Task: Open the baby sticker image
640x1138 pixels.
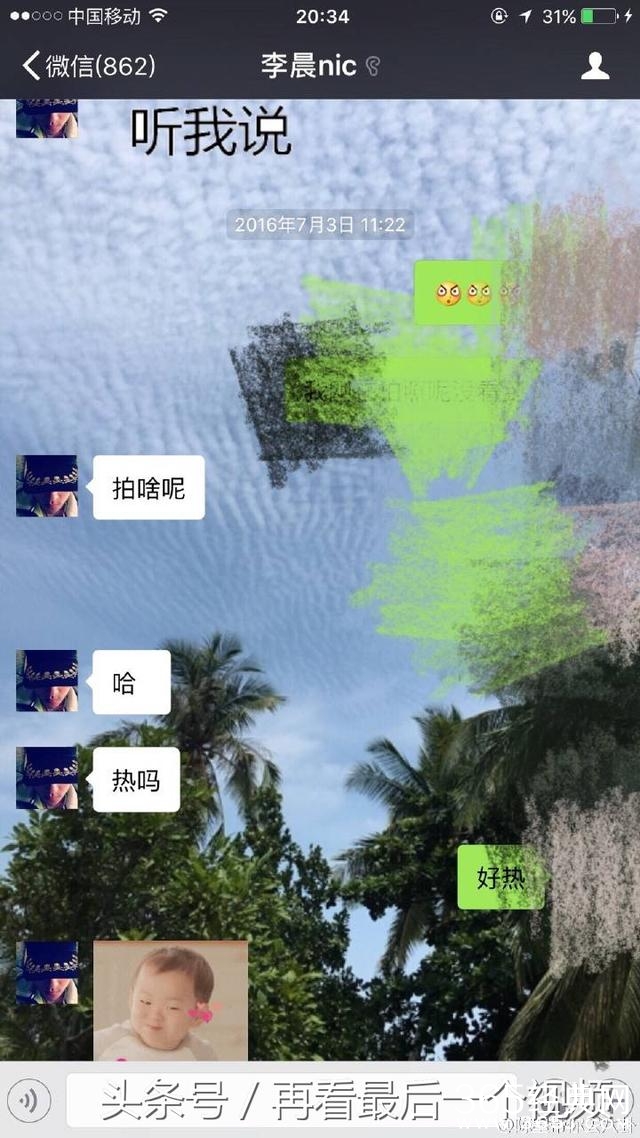Action: pos(170,1000)
